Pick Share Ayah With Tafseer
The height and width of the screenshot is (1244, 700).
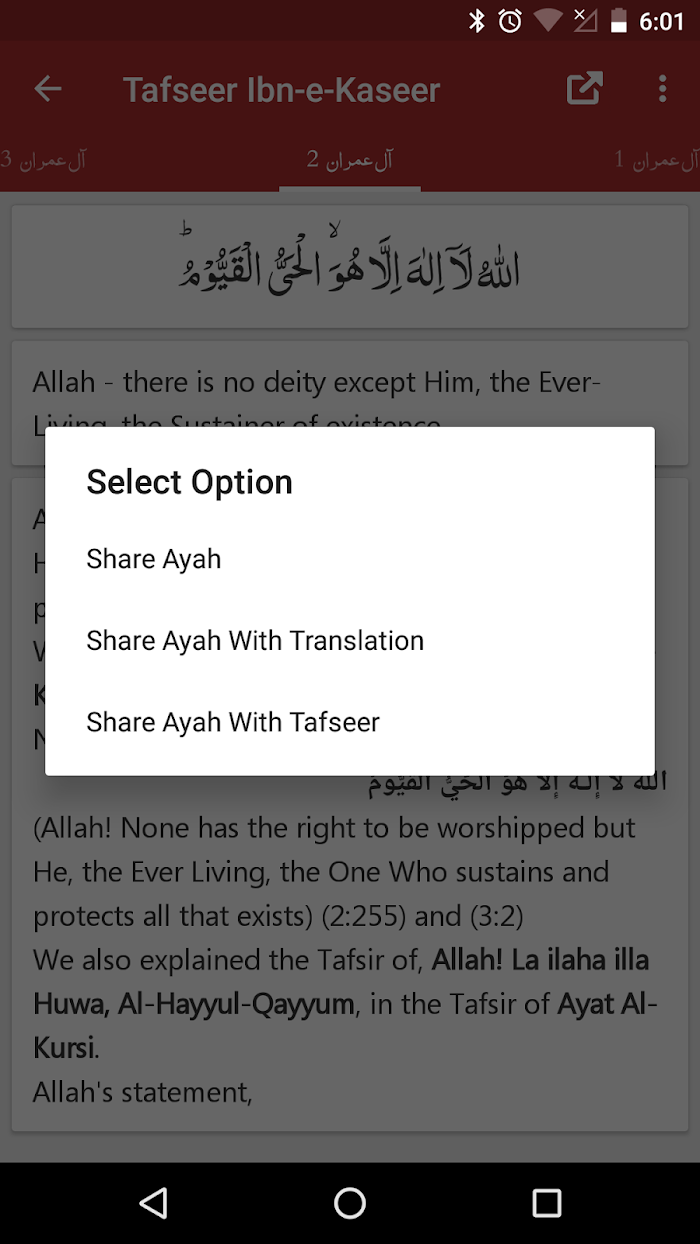pos(349,723)
